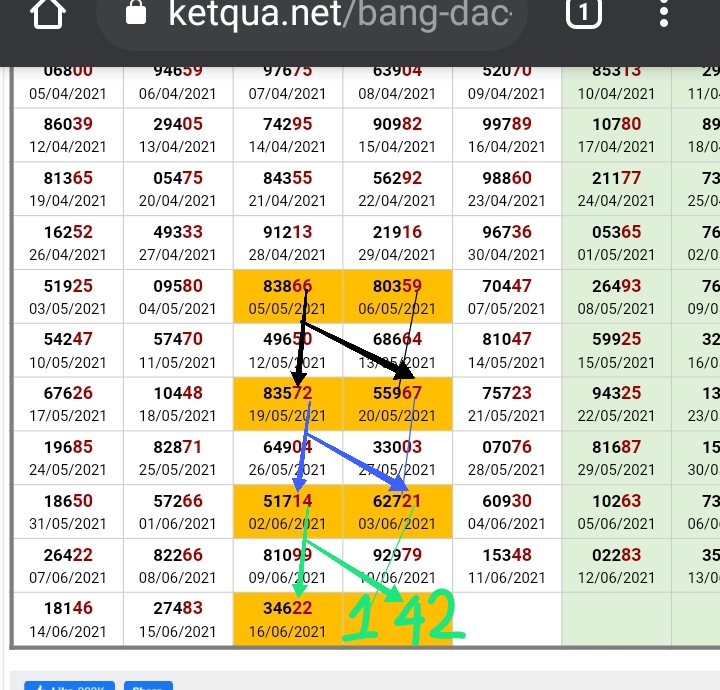Go to the browser home page

49,14
